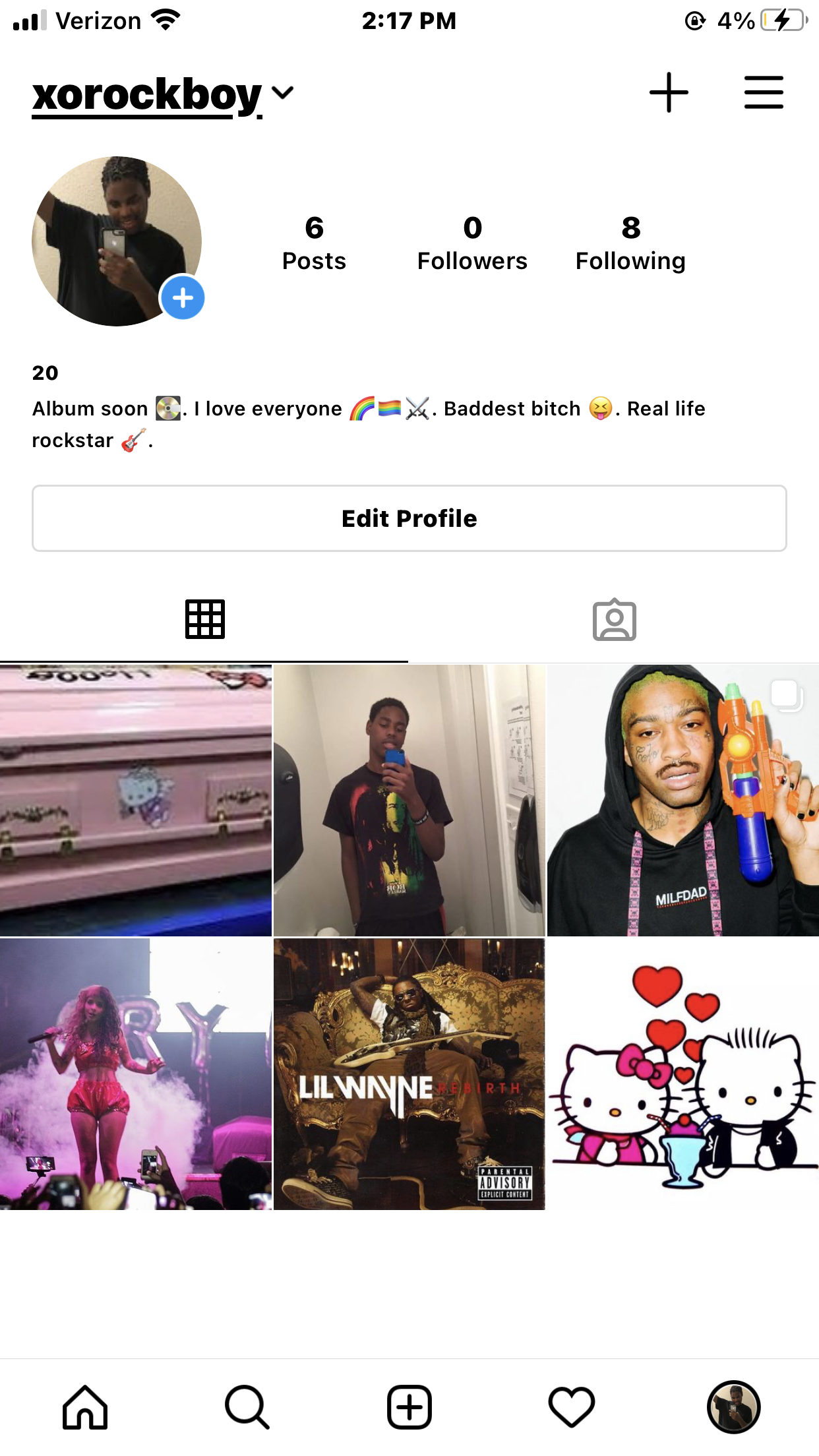
Task: Go to the Home feed tab
Action: click(85, 1407)
